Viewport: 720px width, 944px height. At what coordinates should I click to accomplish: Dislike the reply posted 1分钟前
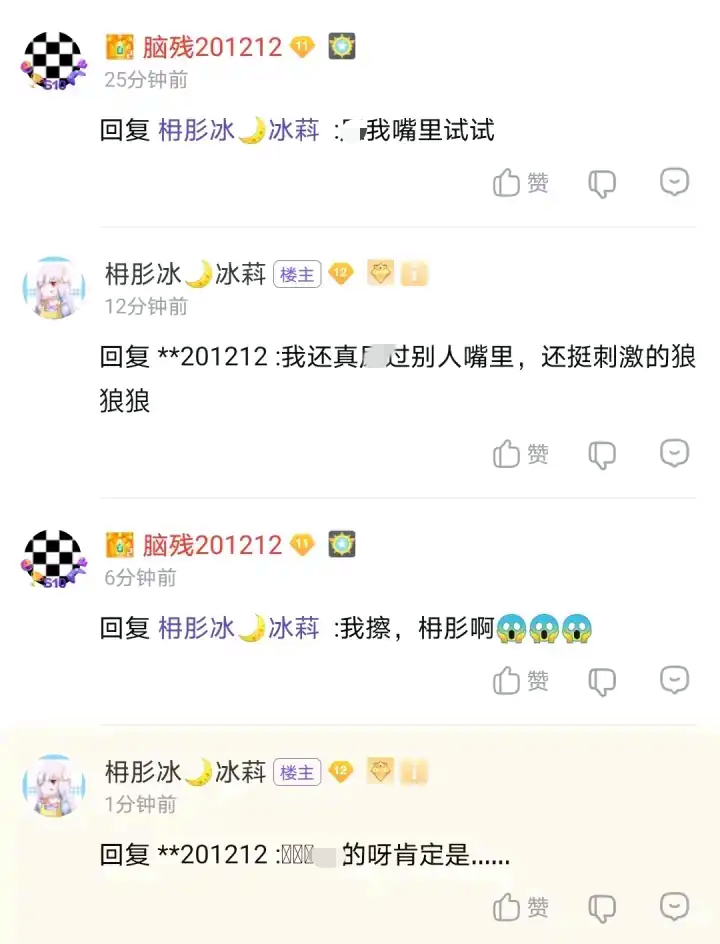click(x=602, y=907)
